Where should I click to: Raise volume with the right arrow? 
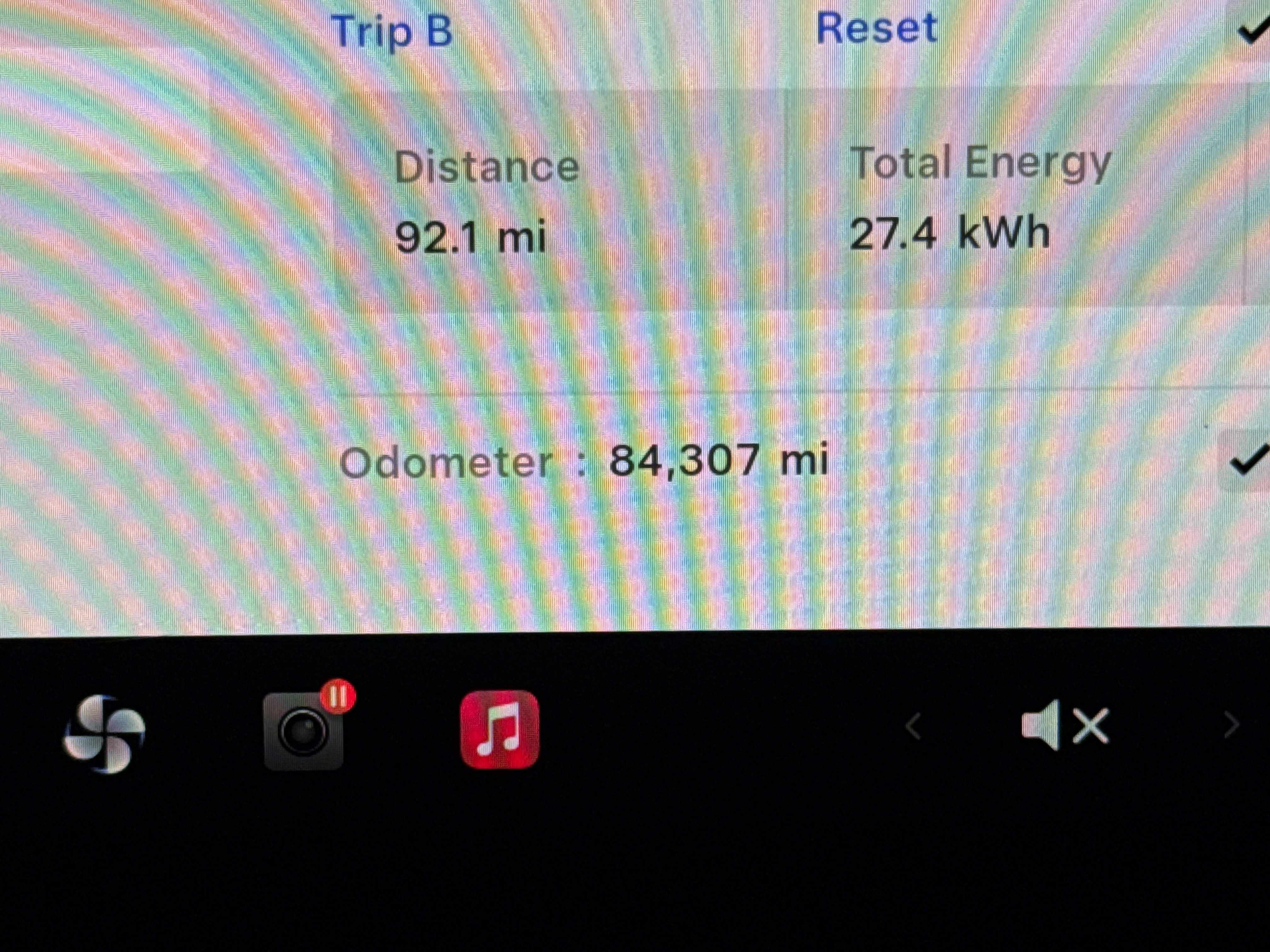(x=1230, y=725)
